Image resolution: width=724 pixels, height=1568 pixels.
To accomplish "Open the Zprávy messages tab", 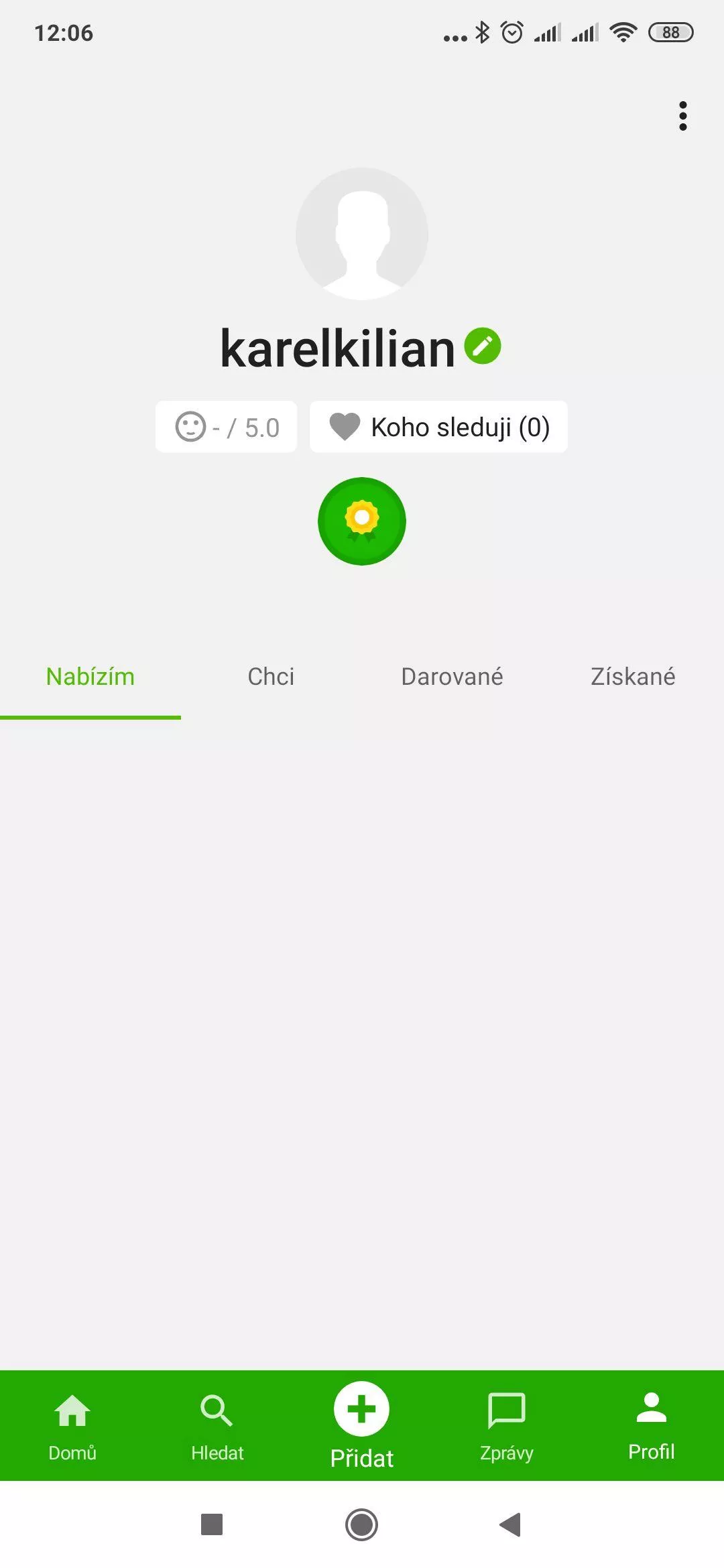I will pyautogui.click(x=507, y=1426).
